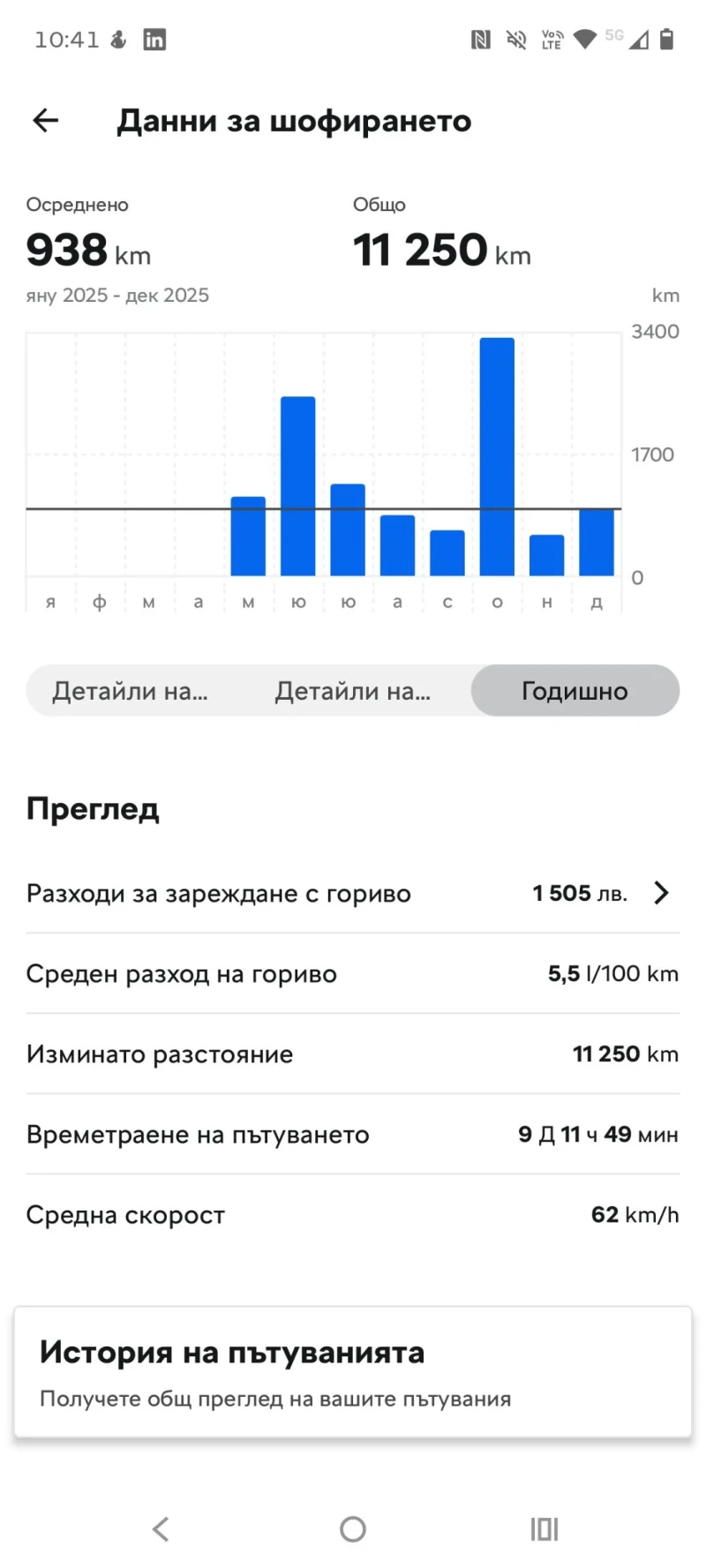Screen dimensions: 706x1568
Task: Select the Годишно segment
Action: [x=575, y=691]
